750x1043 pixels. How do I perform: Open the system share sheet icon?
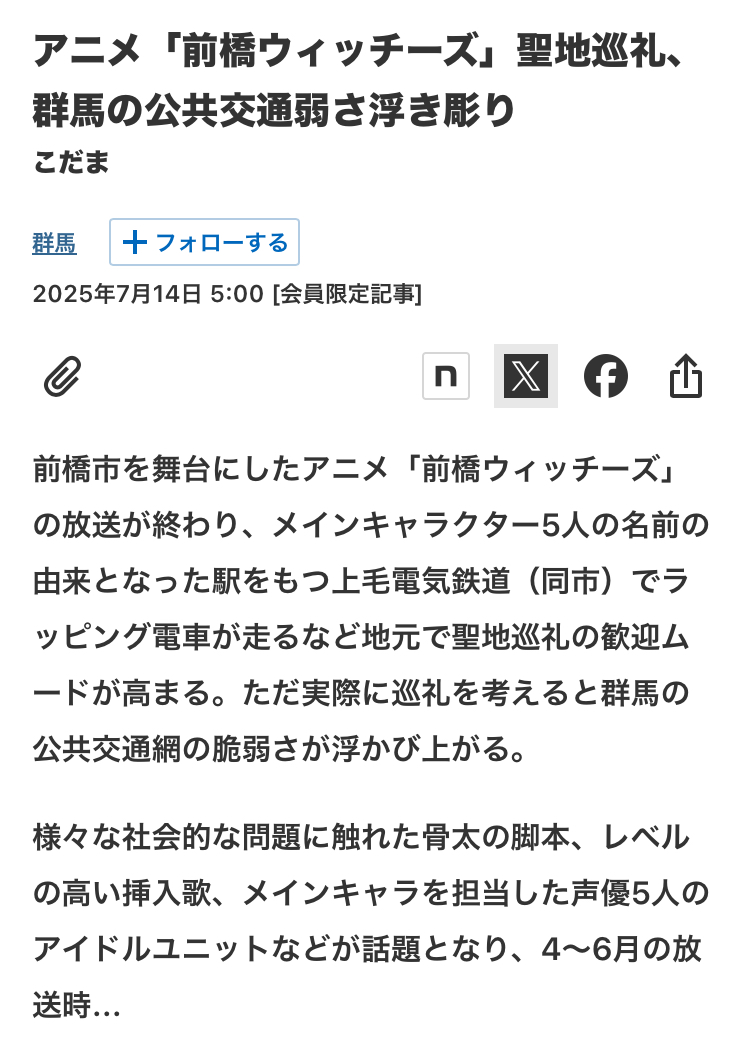click(686, 376)
